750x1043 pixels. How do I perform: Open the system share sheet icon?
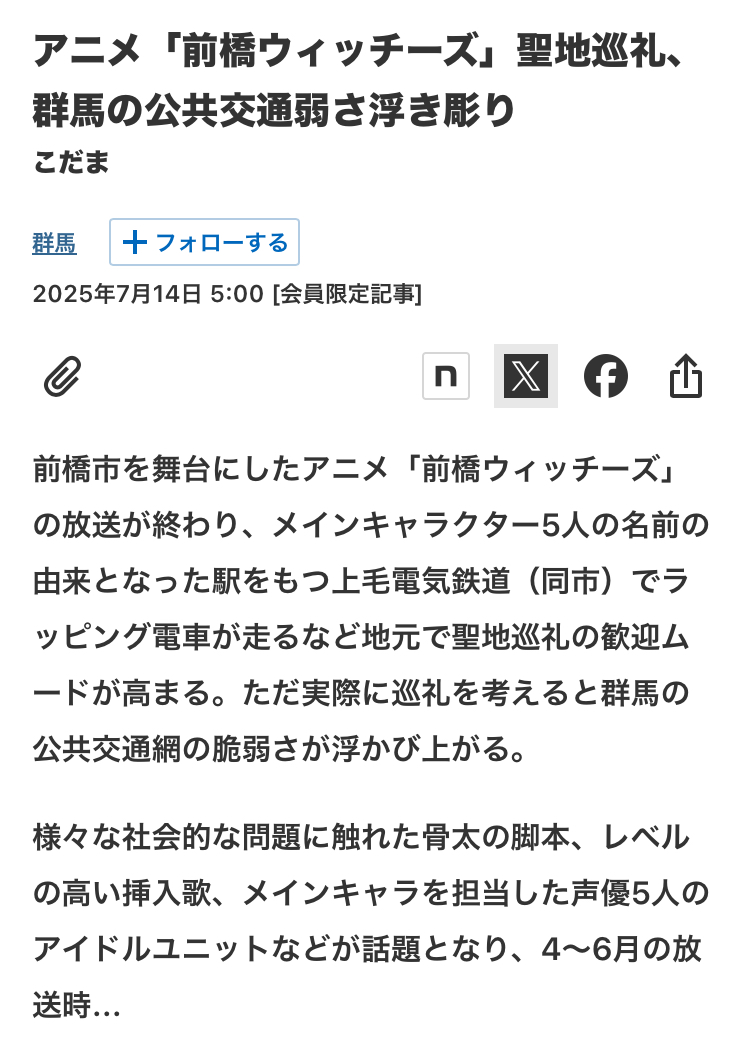click(686, 376)
